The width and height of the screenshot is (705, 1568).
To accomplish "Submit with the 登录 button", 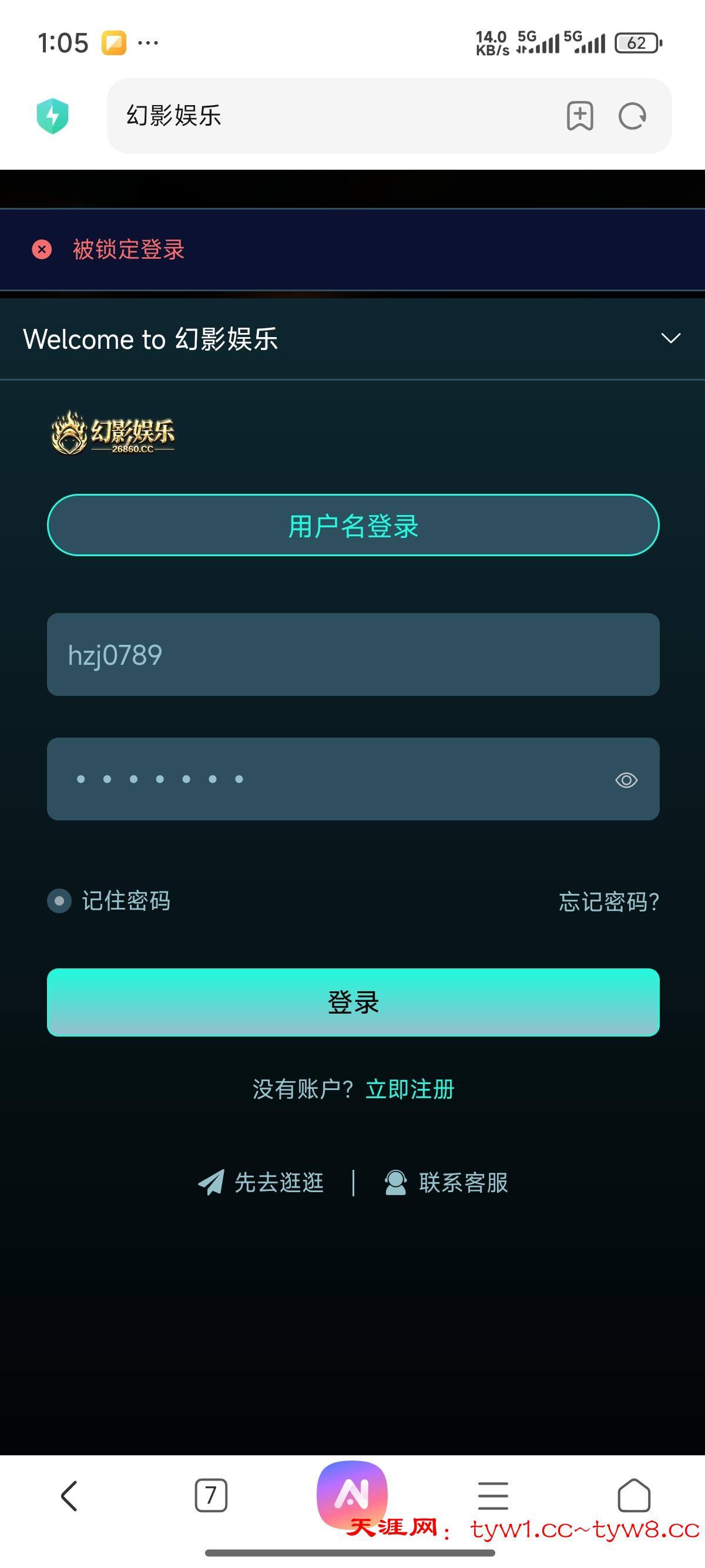I will [x=353, y=1002].
